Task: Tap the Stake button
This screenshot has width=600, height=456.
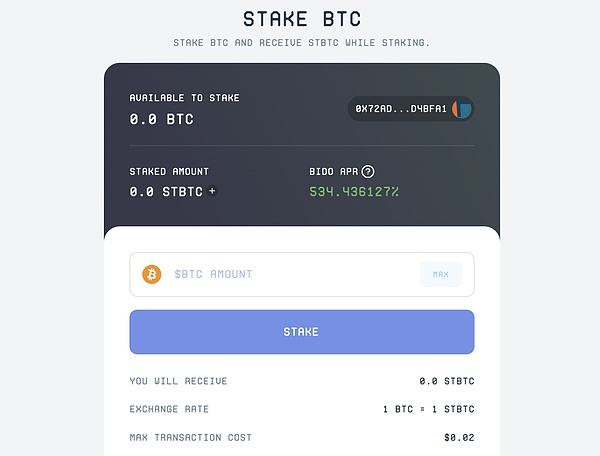Action: point(301,332)
